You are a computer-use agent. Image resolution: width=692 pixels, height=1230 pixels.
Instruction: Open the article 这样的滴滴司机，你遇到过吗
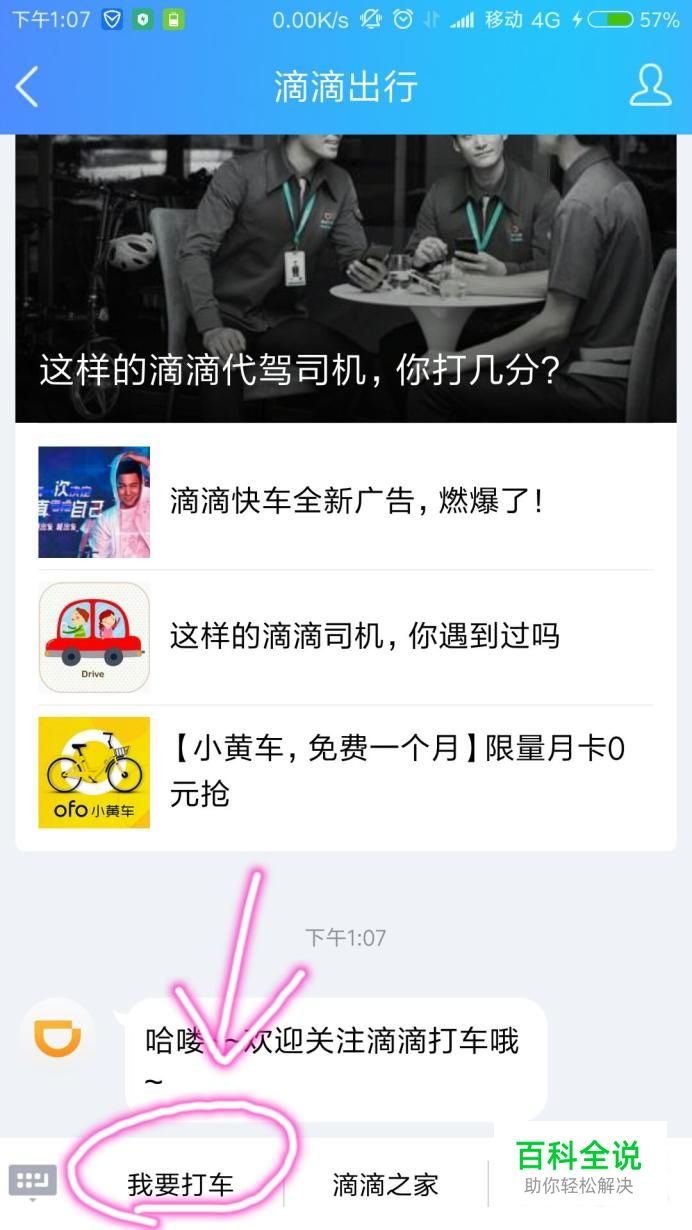click(345, 637)
